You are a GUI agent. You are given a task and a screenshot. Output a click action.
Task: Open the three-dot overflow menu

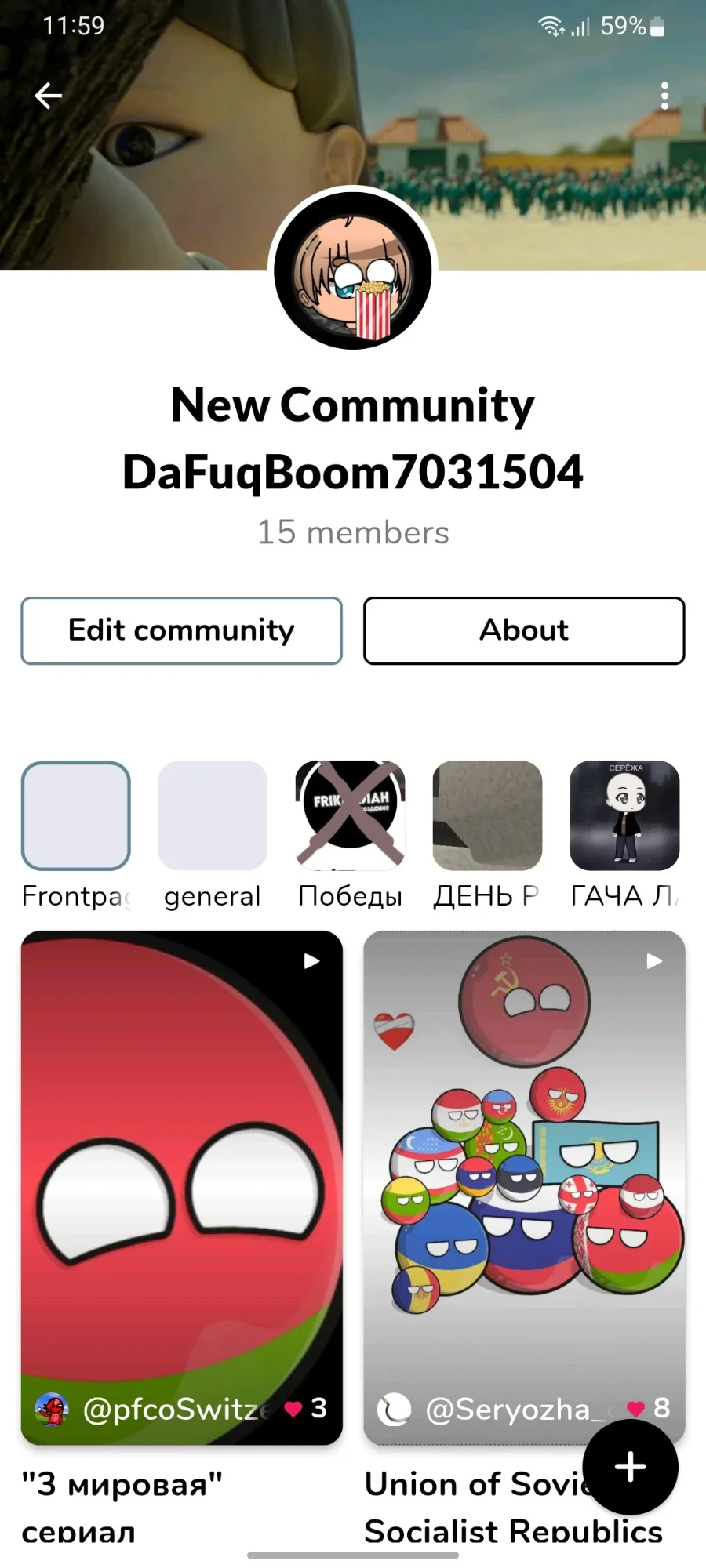pos(664,96)
